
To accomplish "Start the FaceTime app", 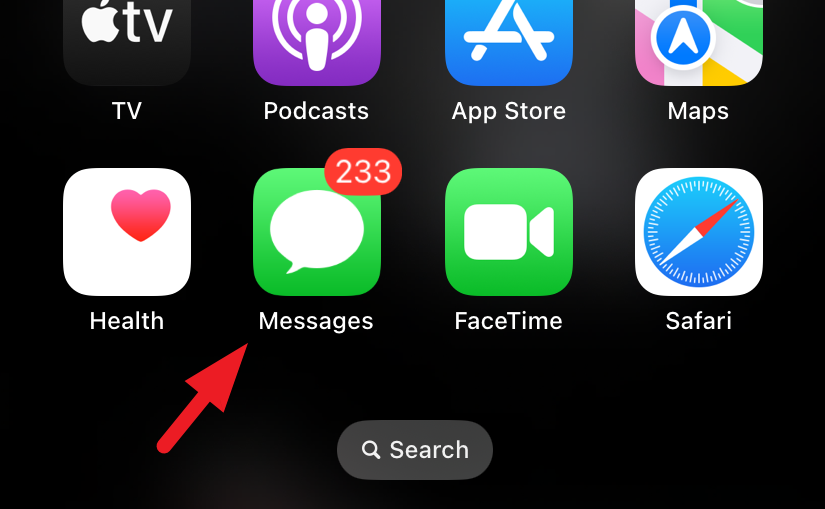I will (508, 232).
